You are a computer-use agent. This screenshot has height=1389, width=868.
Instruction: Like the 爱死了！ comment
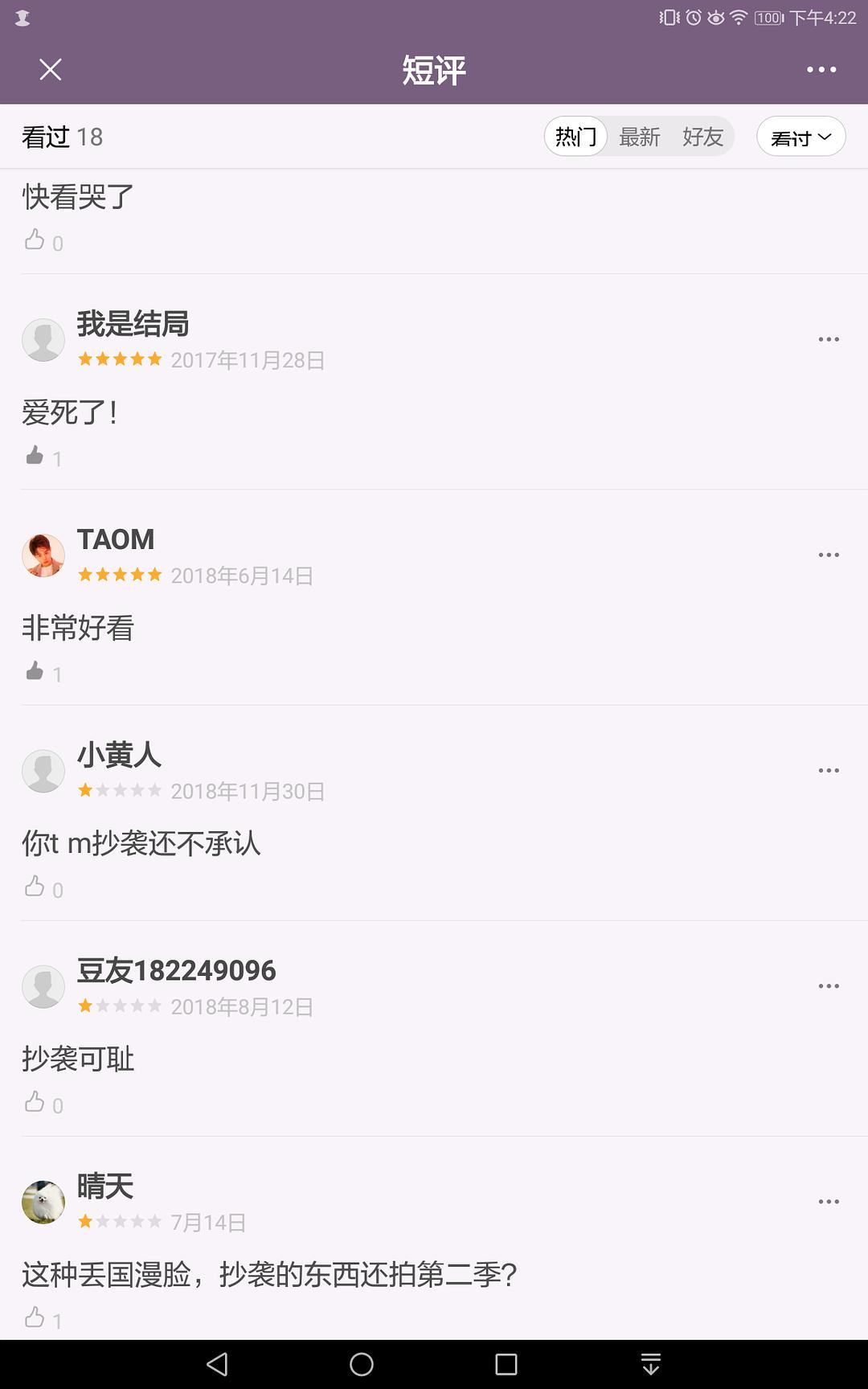tap(35, 456)
